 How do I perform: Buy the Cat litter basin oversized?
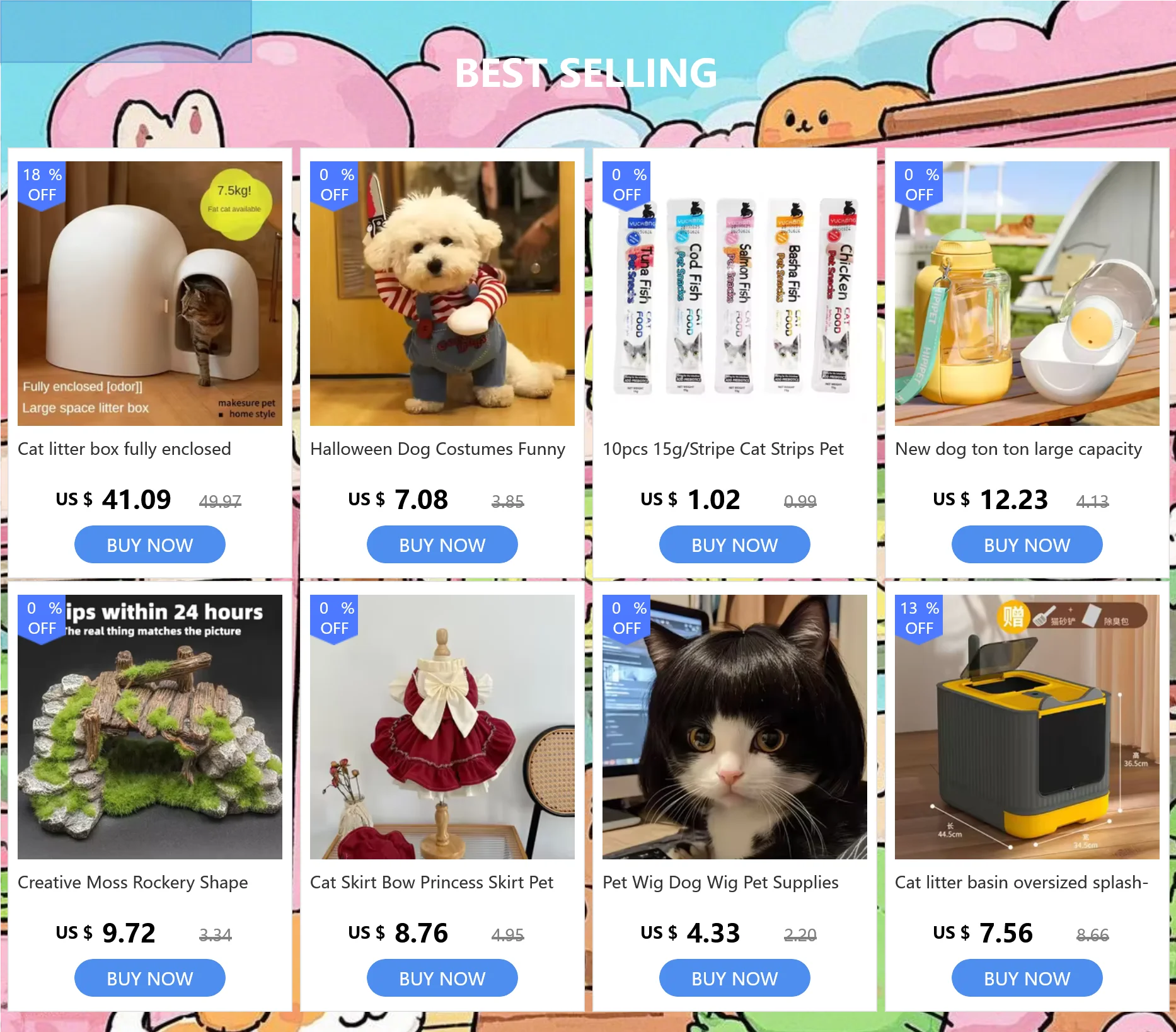(x=1027, y=978)
